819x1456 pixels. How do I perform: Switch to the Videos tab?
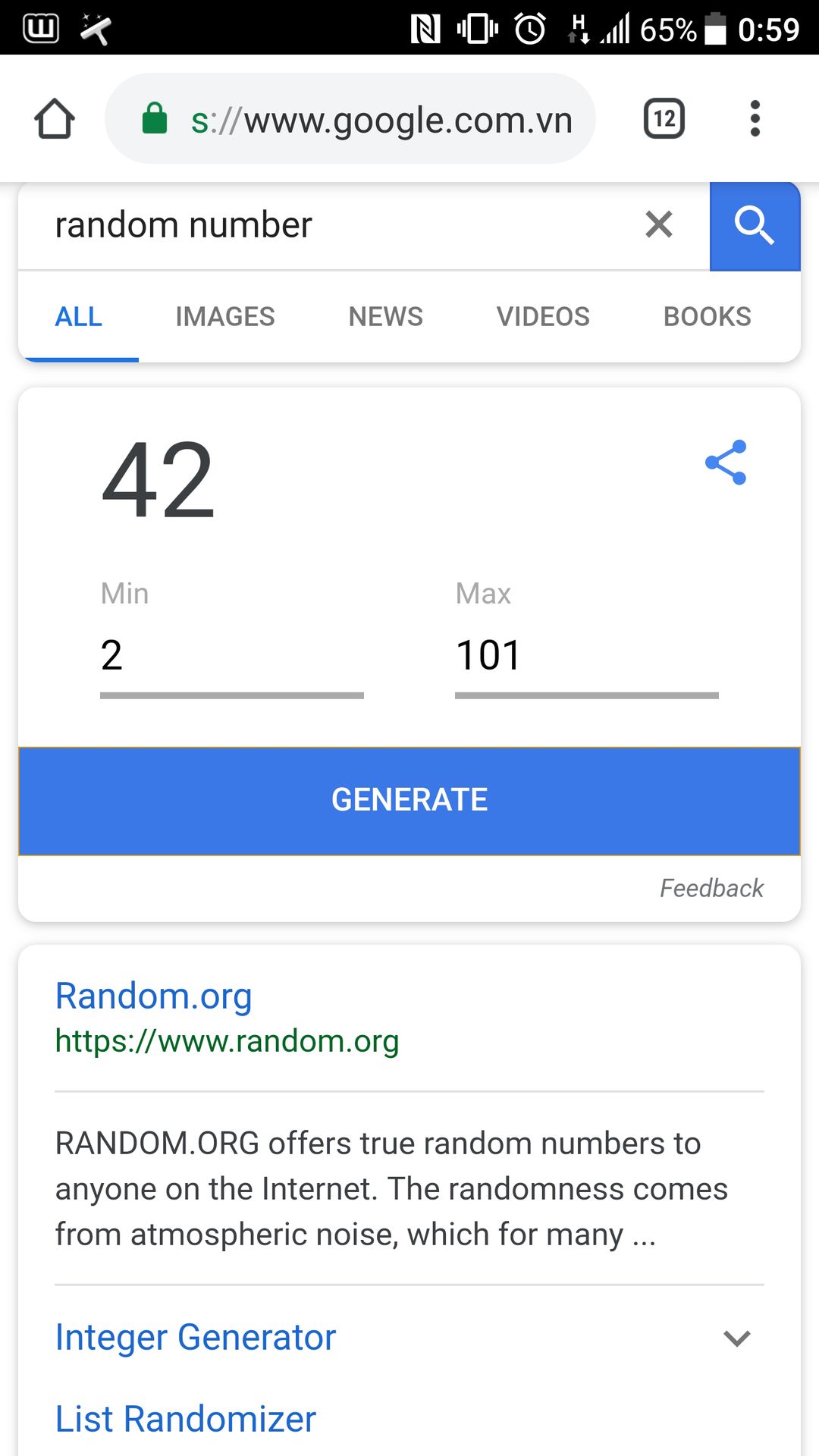(x=543, y=316)
